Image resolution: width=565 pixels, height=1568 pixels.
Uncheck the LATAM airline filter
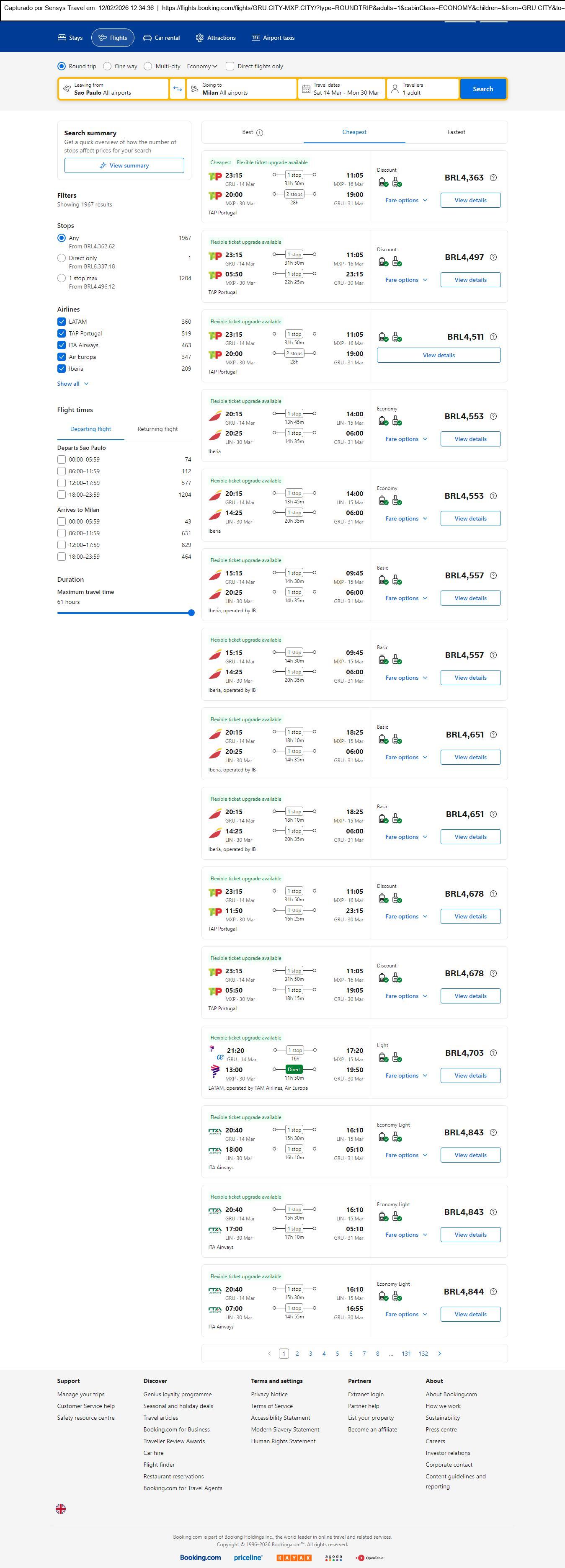click(62, 321)
